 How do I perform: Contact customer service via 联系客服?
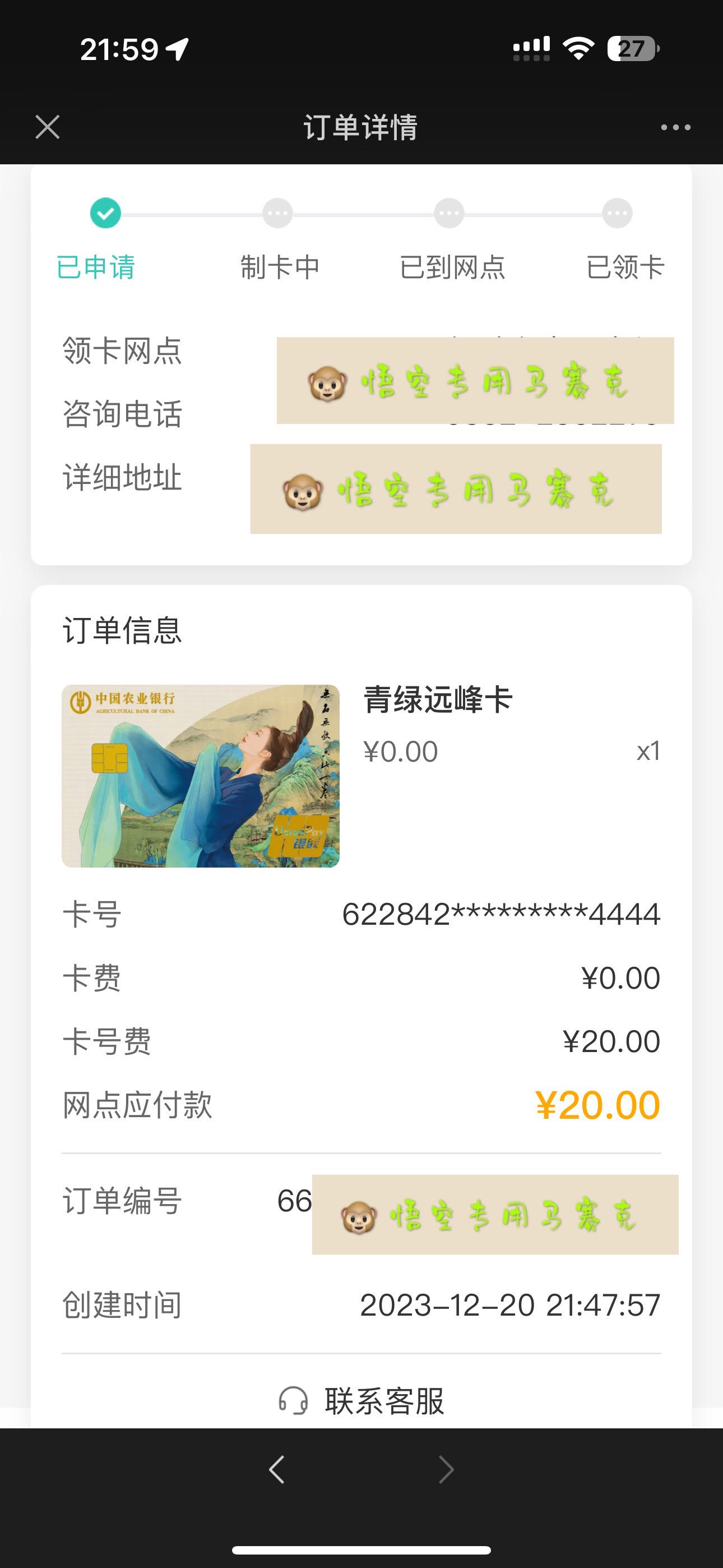click(361, 1401)
